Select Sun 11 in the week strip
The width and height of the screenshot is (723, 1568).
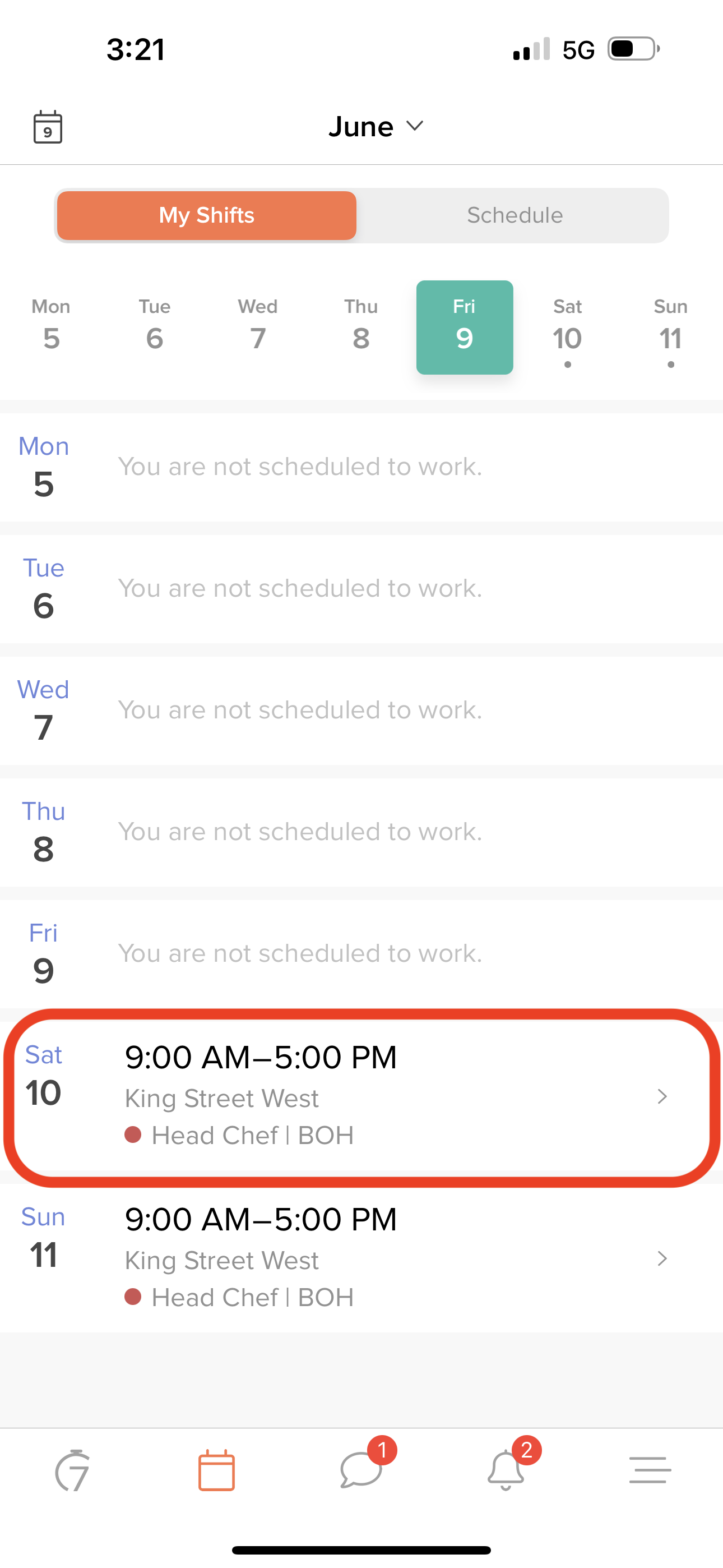(671, 328)
